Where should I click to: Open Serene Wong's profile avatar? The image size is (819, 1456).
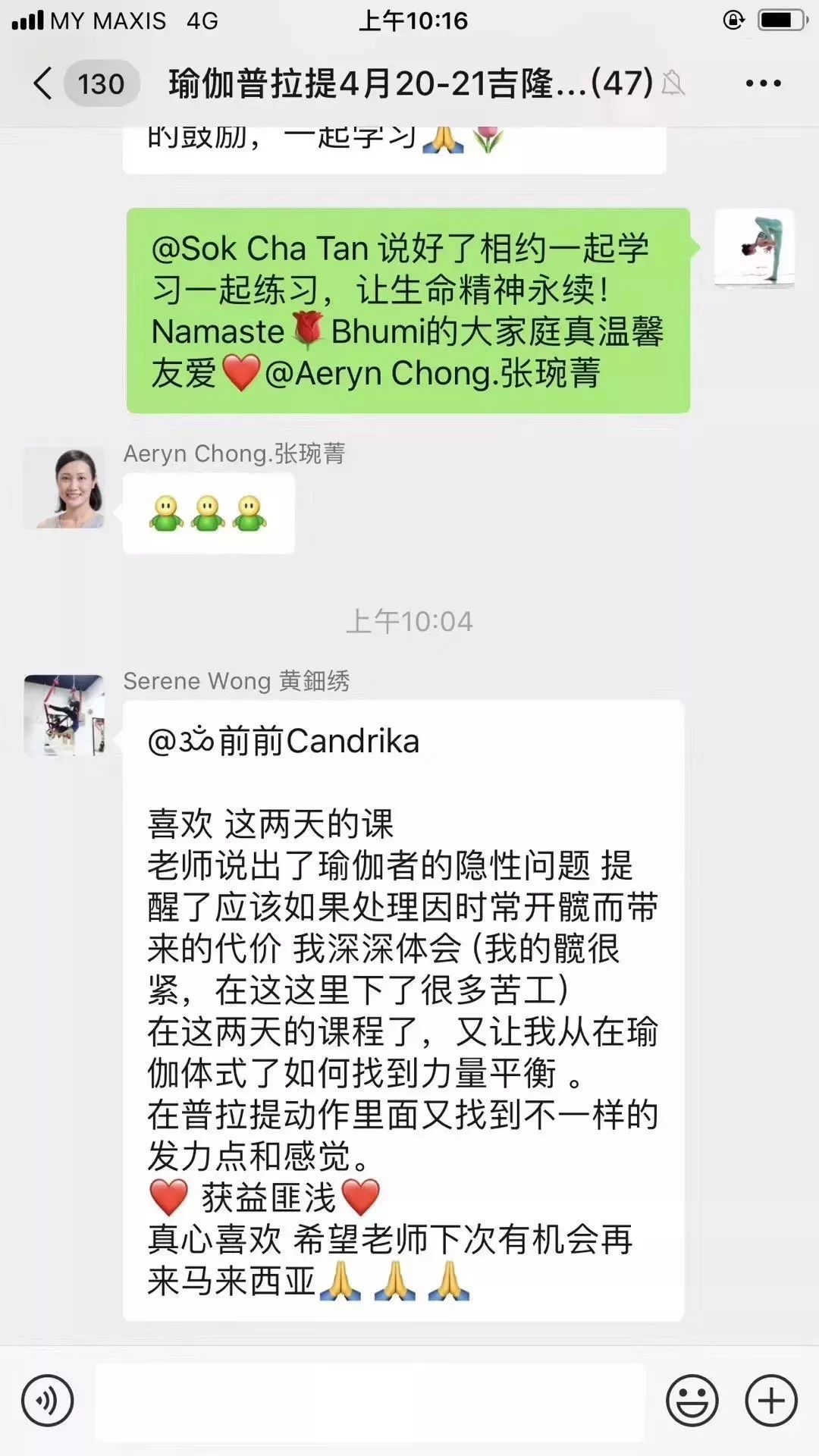coord(65,715)
